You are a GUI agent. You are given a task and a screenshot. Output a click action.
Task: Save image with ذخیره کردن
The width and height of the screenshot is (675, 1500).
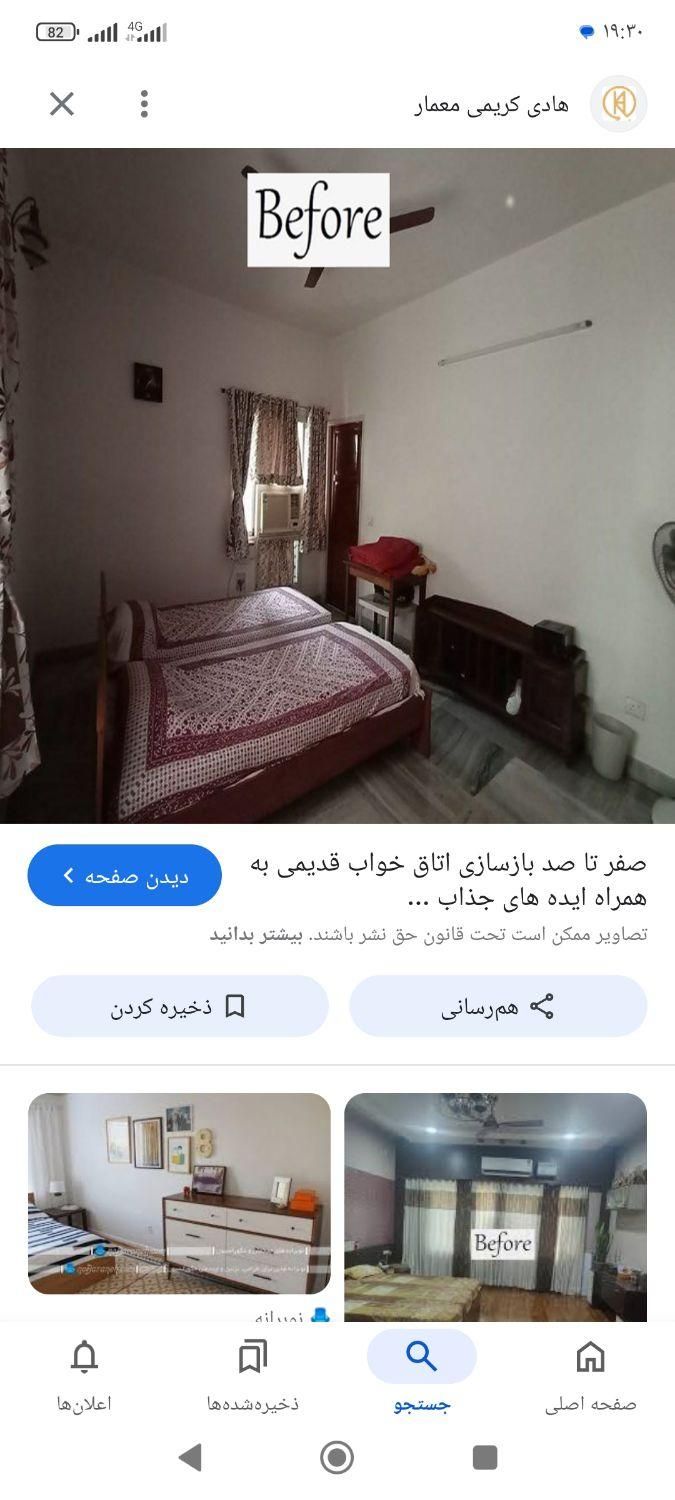click(x=180, y=1006)
